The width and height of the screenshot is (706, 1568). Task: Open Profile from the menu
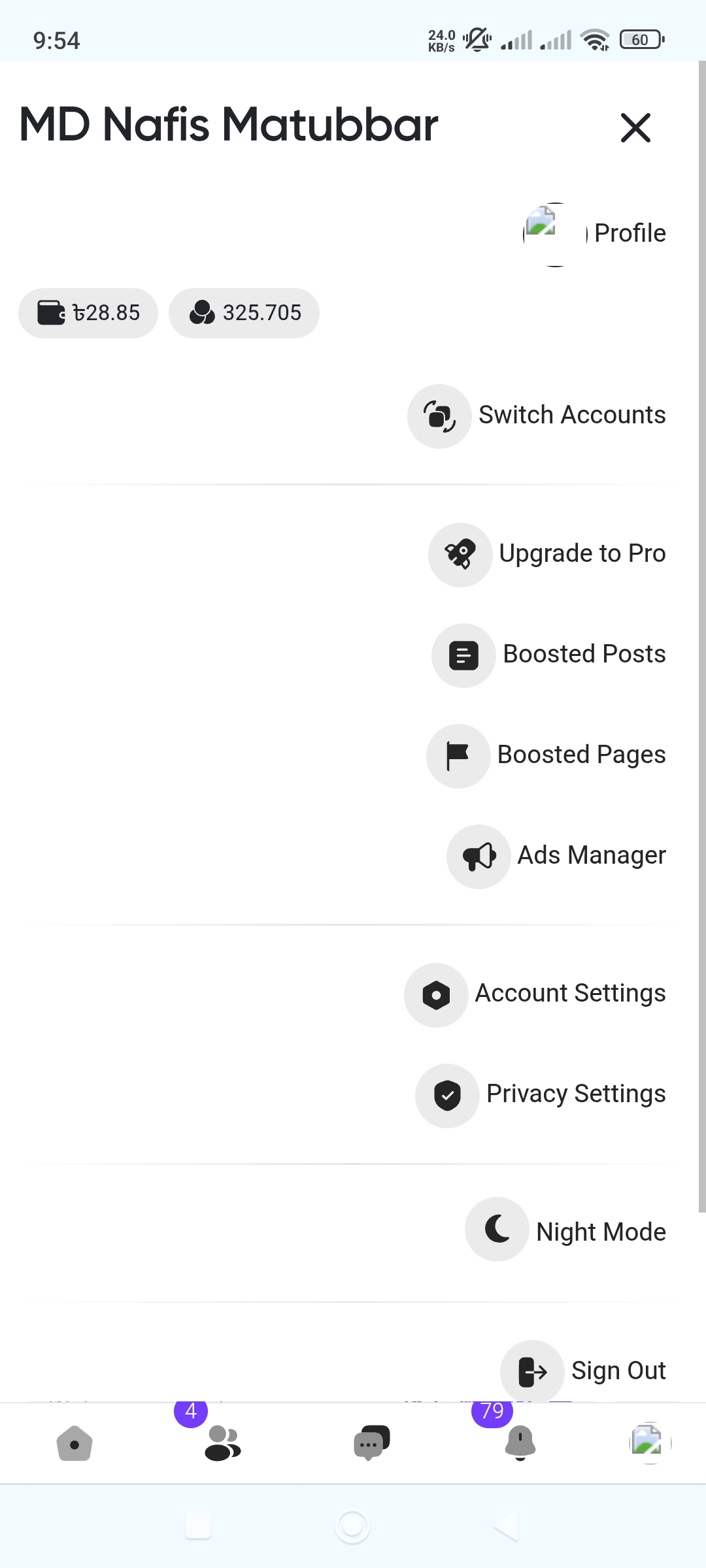pos(594,234)
